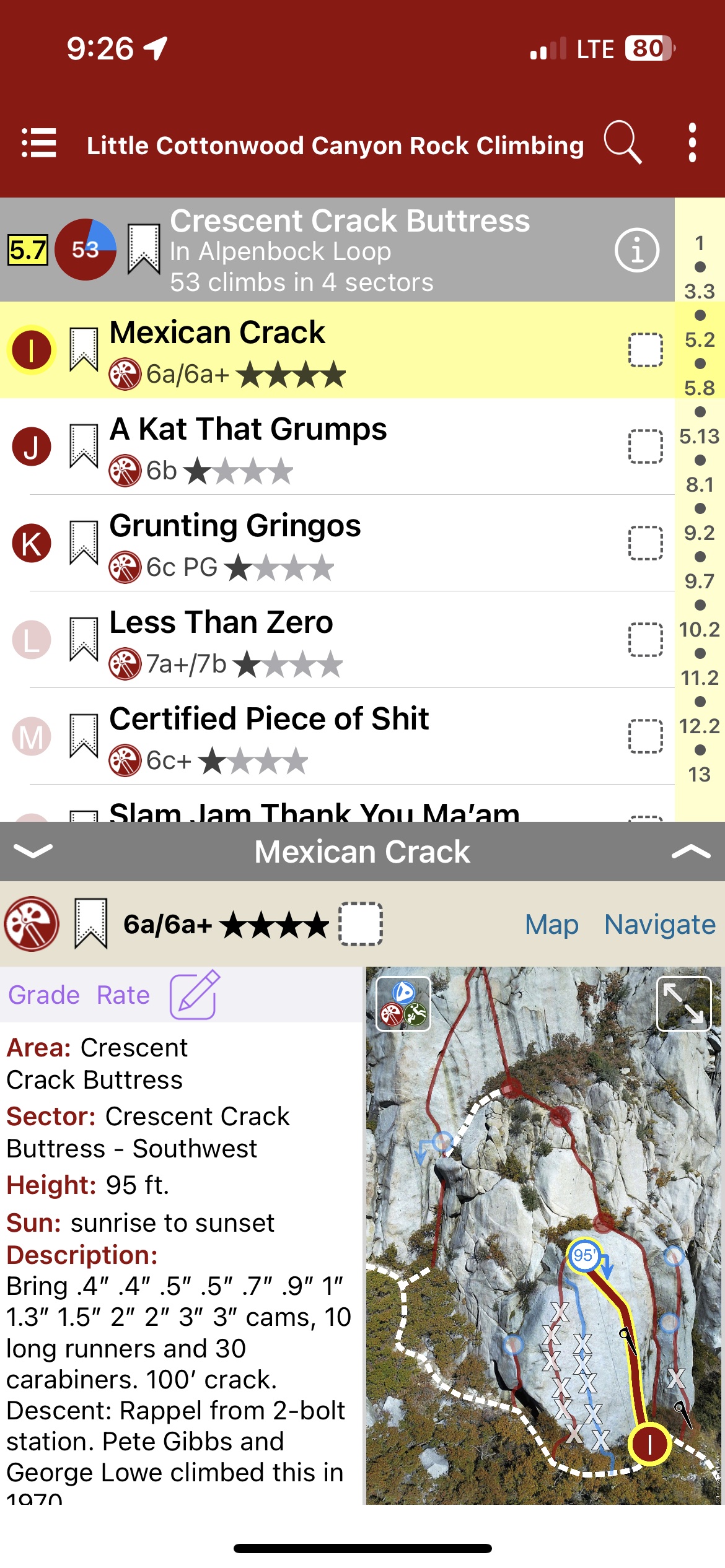Open the three-dot overflow menu

[692, 143]
